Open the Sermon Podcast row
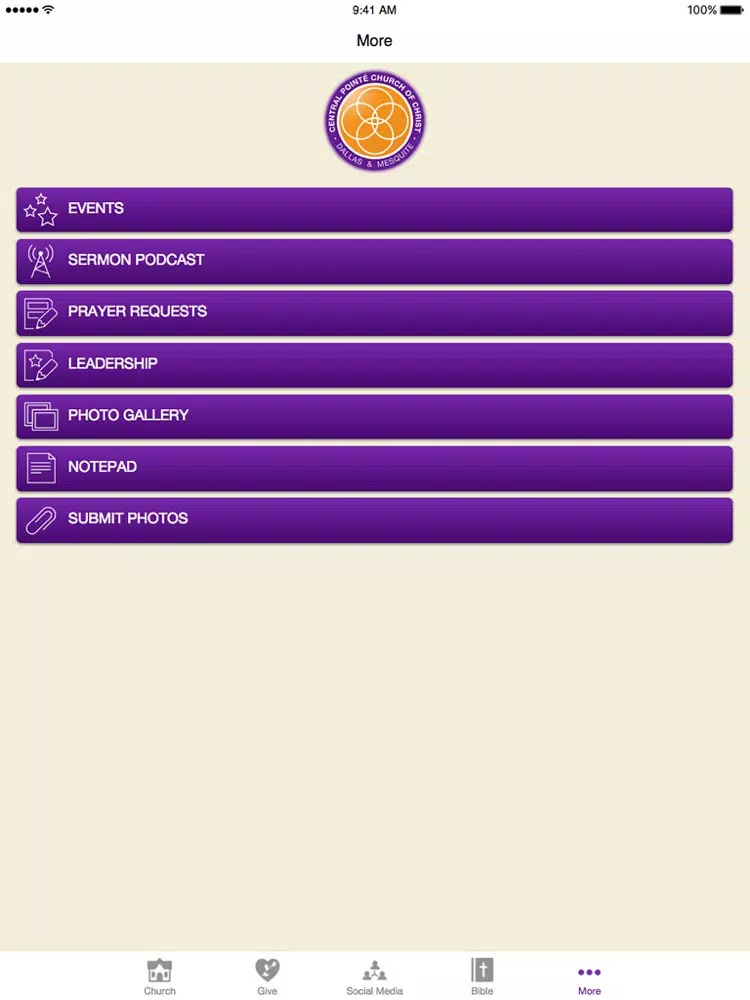 (x=374, y=260)
